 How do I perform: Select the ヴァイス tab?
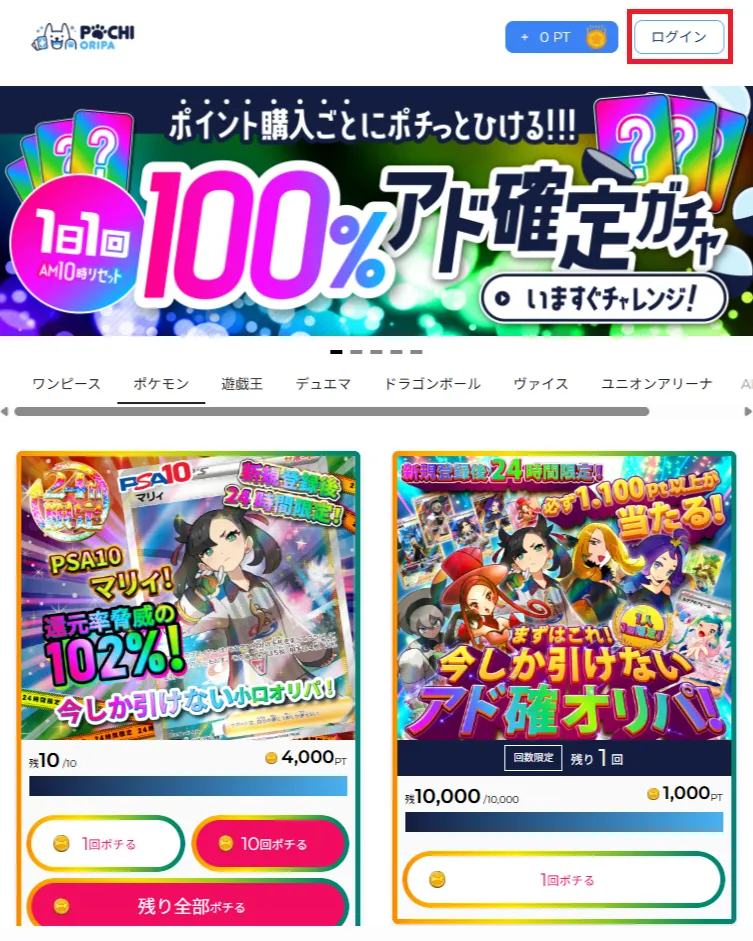[541, 384]
